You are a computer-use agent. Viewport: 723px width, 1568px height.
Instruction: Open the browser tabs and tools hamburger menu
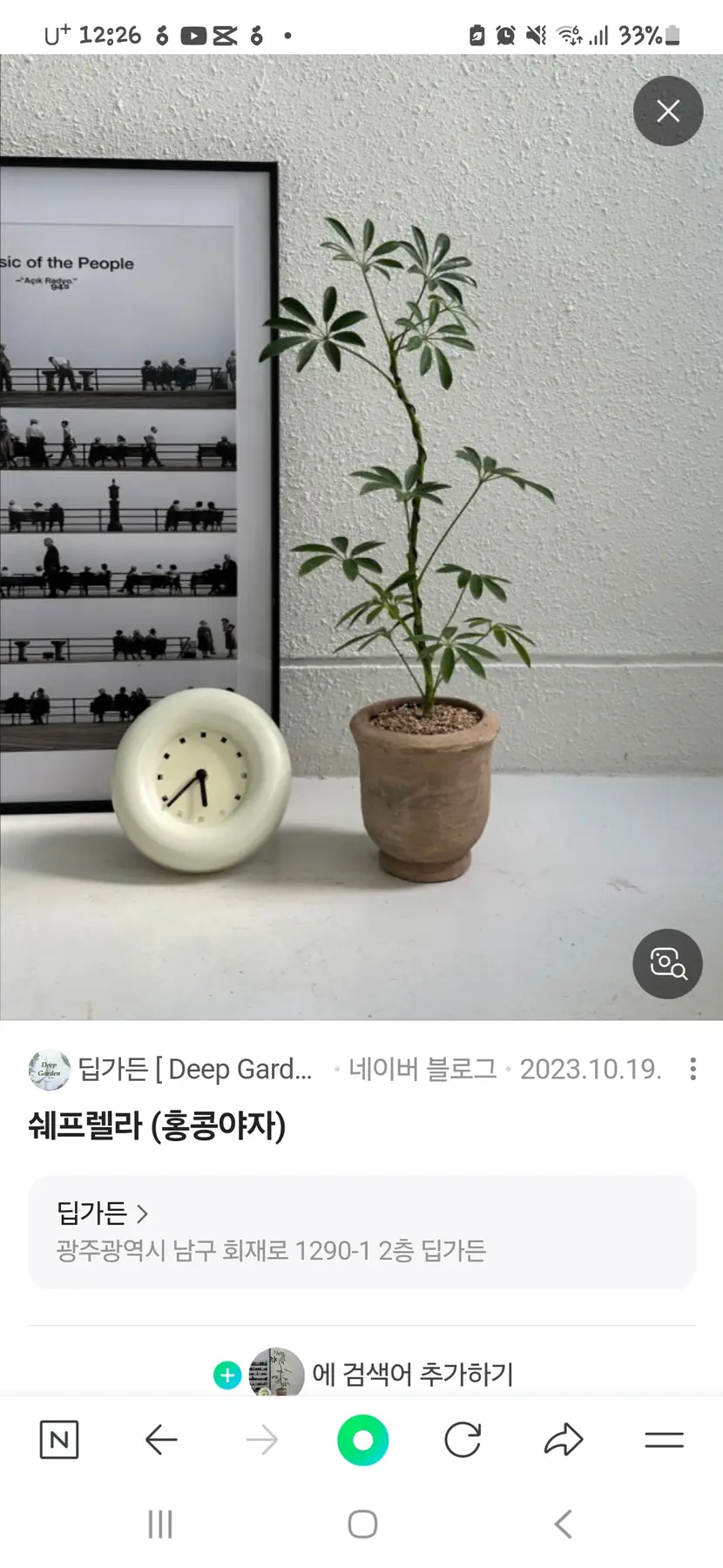664,1439
